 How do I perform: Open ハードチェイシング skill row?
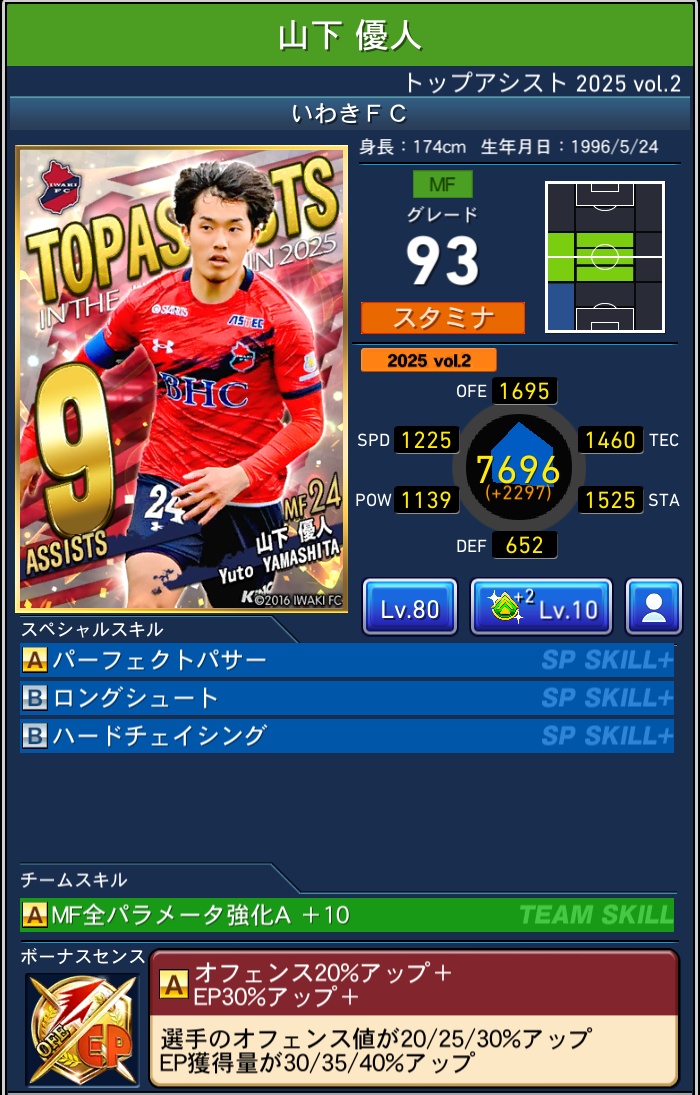(x=347, y=736)
